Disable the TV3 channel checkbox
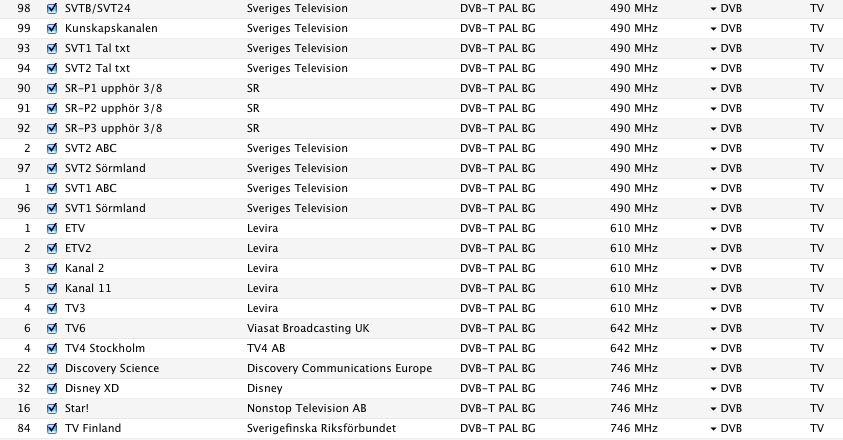843x440 pixels. 53,308
